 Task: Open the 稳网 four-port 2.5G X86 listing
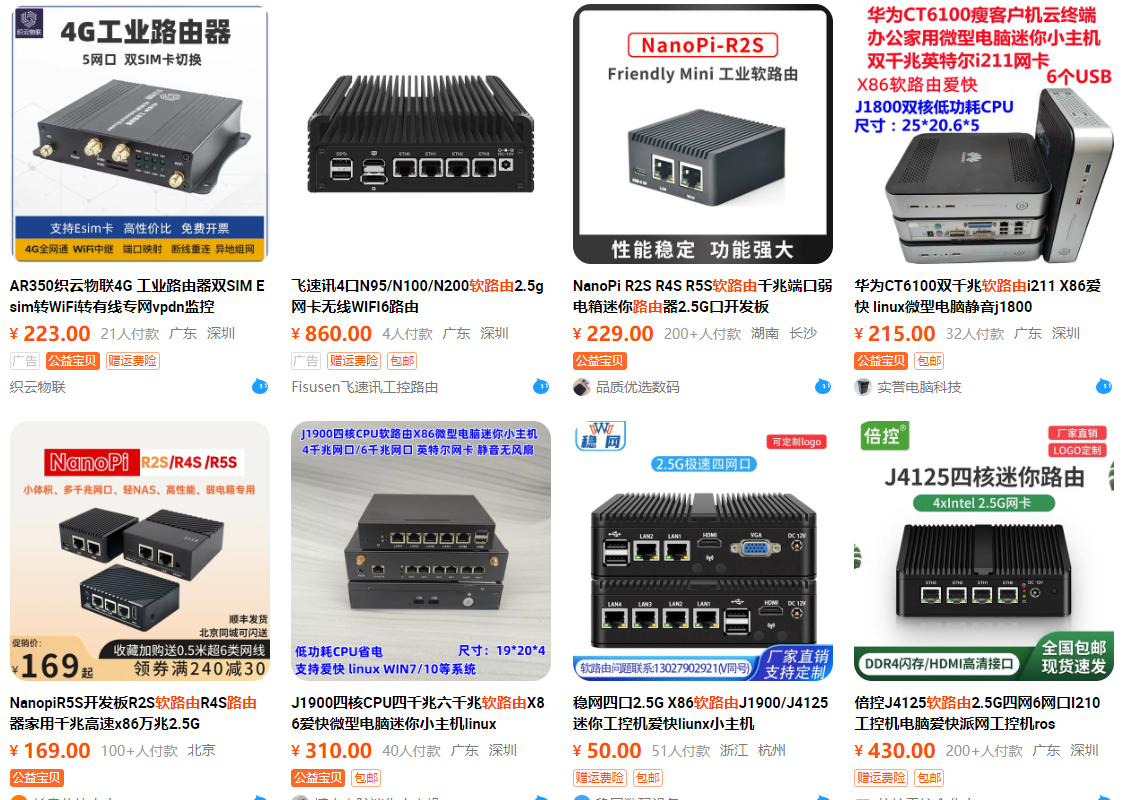(x=702, y=713)
